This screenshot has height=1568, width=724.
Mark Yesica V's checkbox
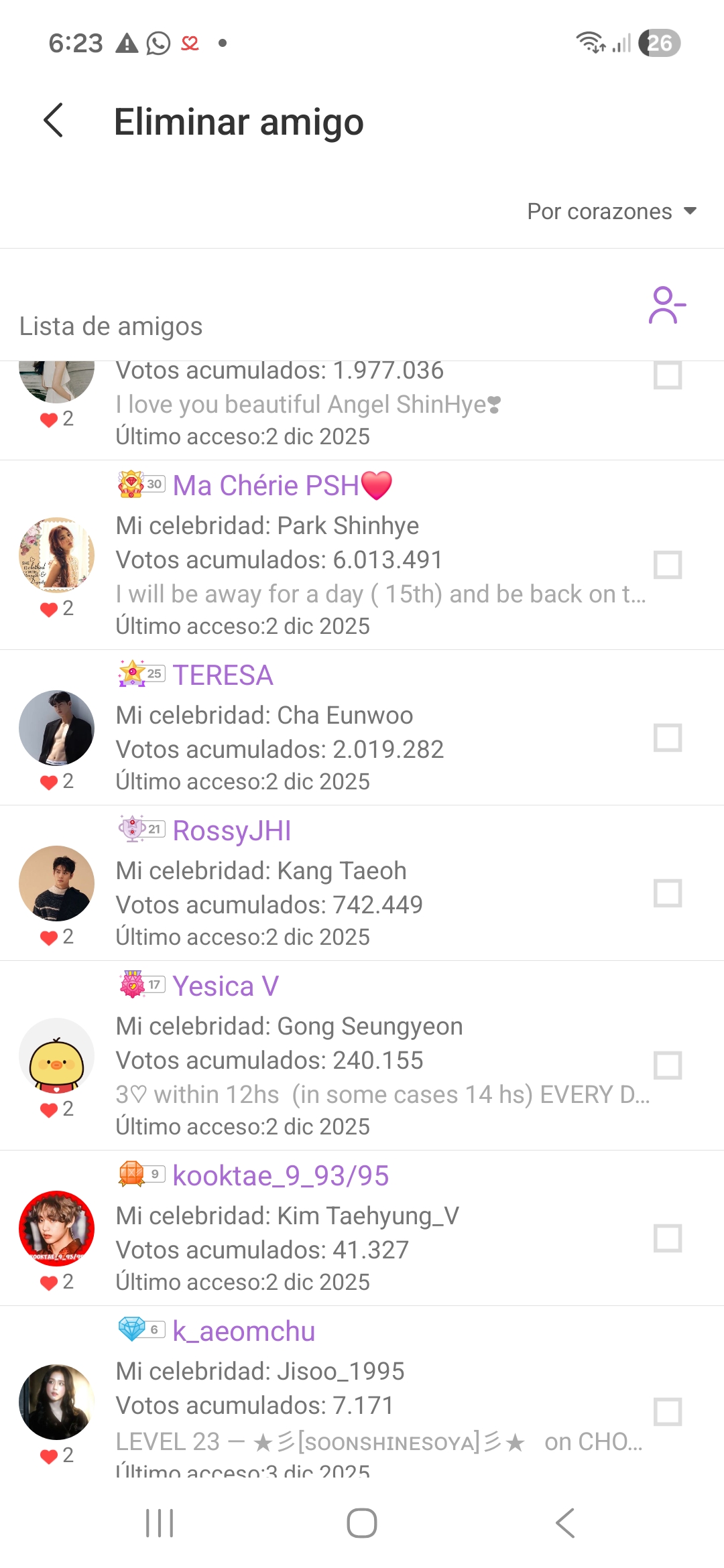pyautogui.click(x=668, y=1065)
